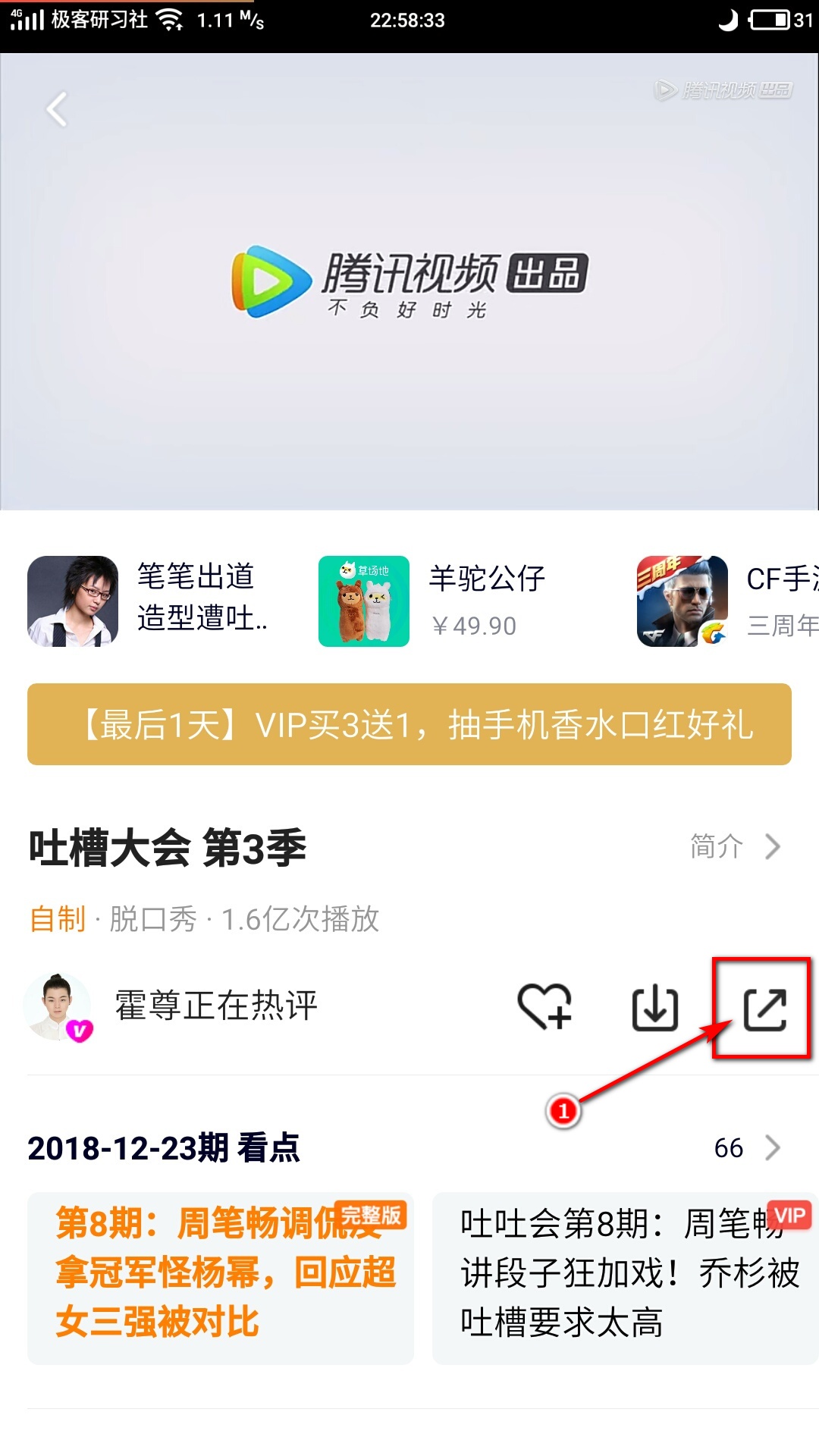This screenshot has width=819, height=1456.
Task: Play the VIP 吐吐会第8期 clip card
Action: click(626, 1278)
